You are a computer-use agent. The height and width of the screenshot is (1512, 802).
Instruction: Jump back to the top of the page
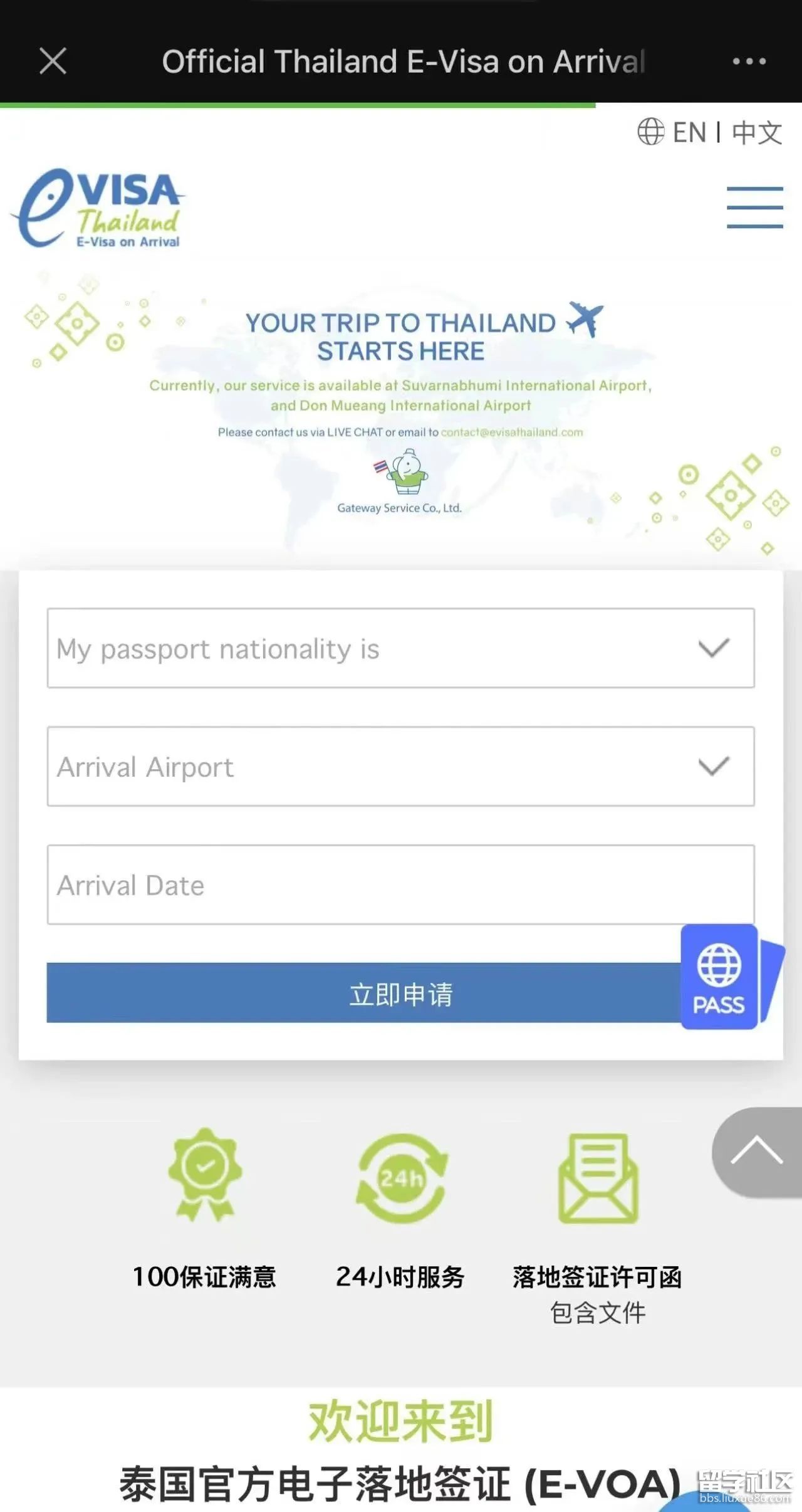pyautogui.click(x=756, y=1152)
